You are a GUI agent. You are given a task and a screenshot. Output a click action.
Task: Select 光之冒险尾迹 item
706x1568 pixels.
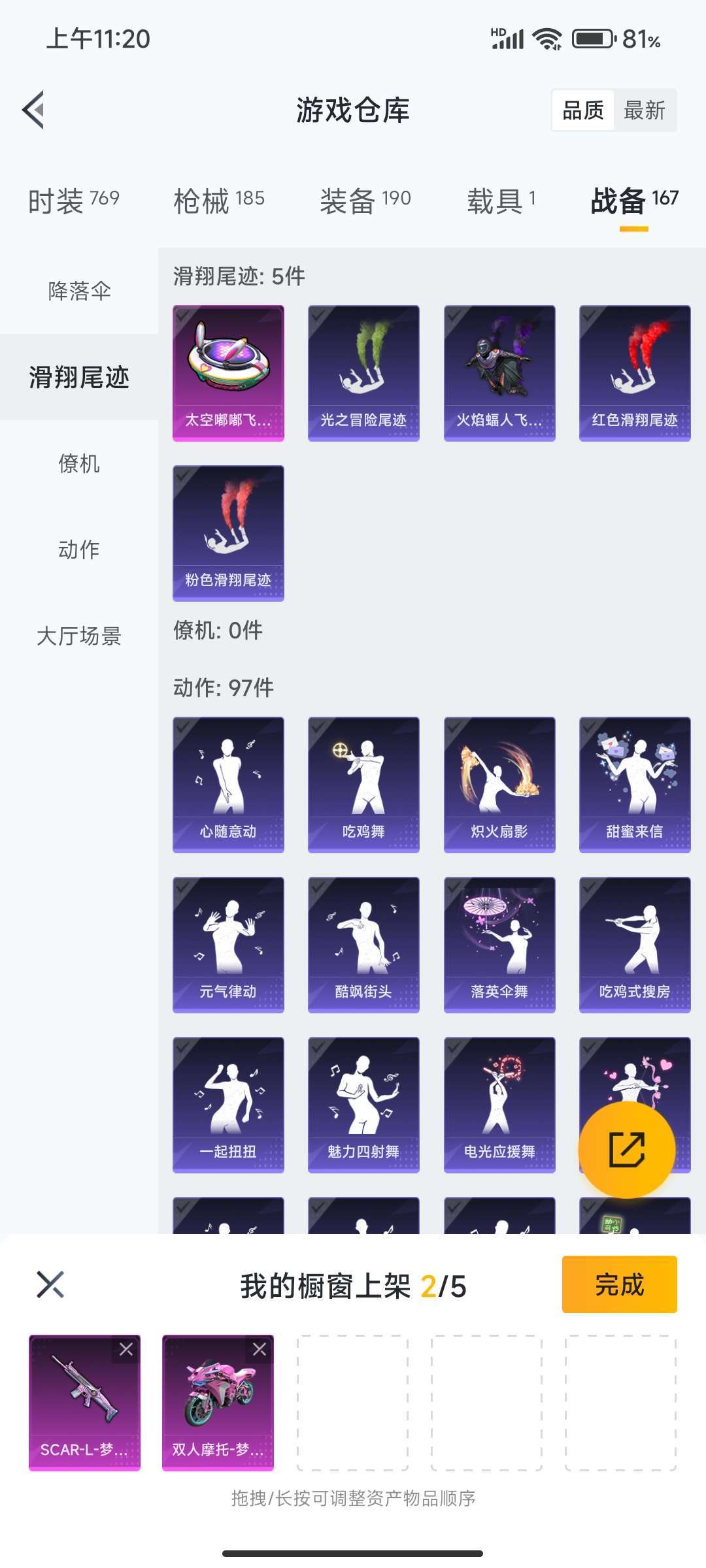[363, 373]
